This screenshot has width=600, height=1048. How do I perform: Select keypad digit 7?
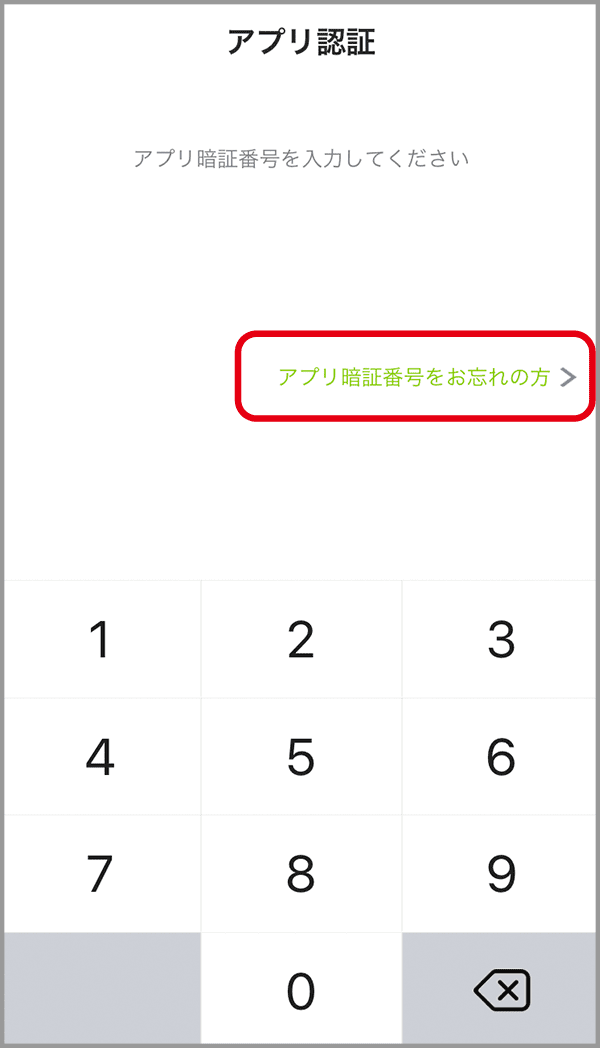(x=102, y=874)
